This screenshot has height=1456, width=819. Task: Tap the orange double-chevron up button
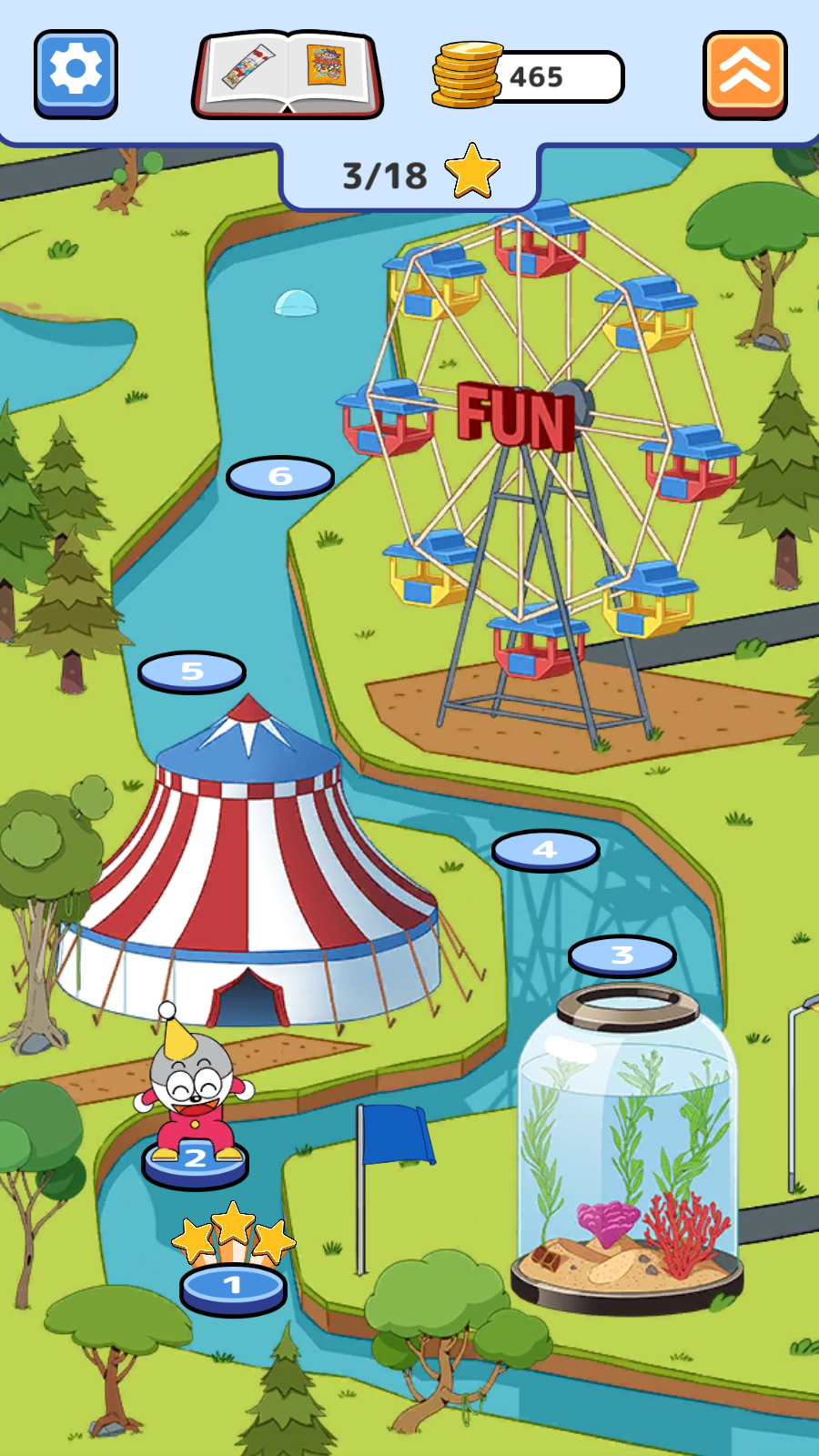744,75
